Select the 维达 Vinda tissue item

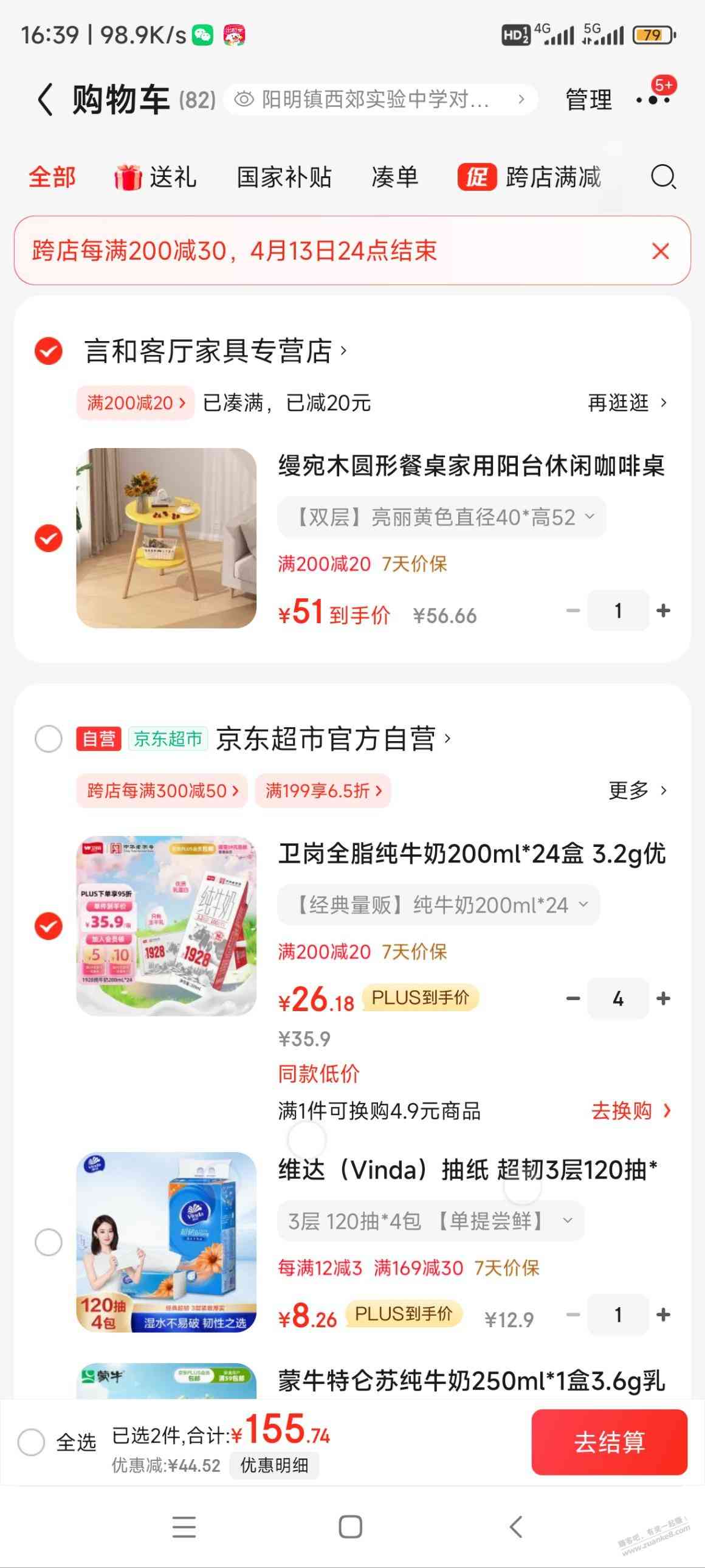(x=49, y=1242)
